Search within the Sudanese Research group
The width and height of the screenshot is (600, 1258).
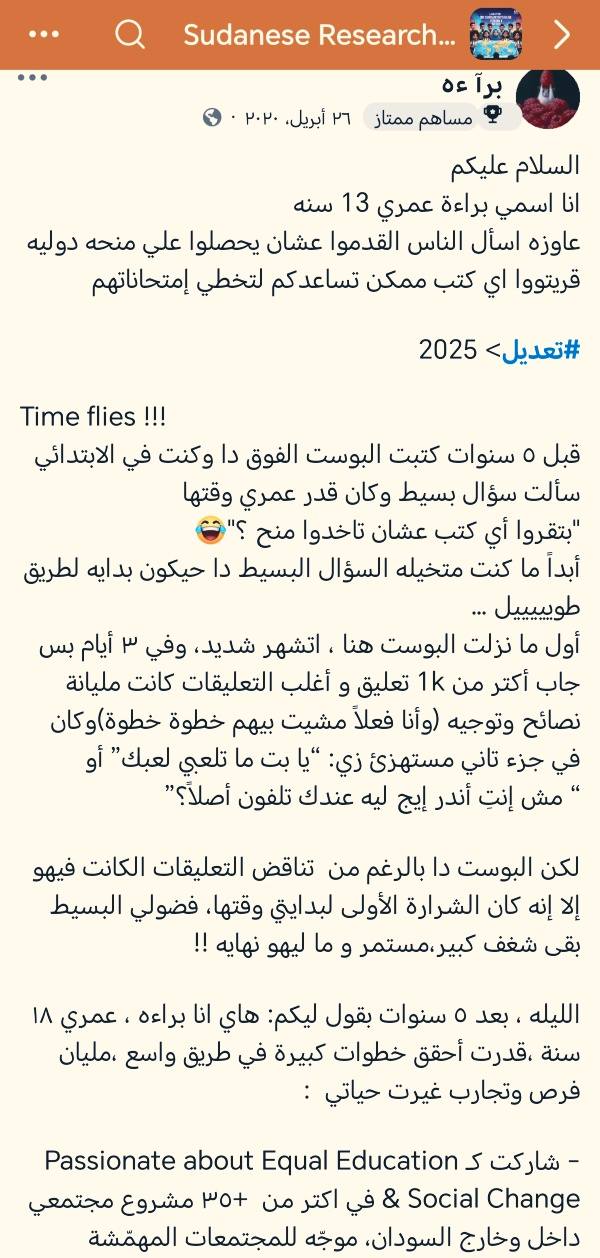pyautogui.click(x=130, y=35)
